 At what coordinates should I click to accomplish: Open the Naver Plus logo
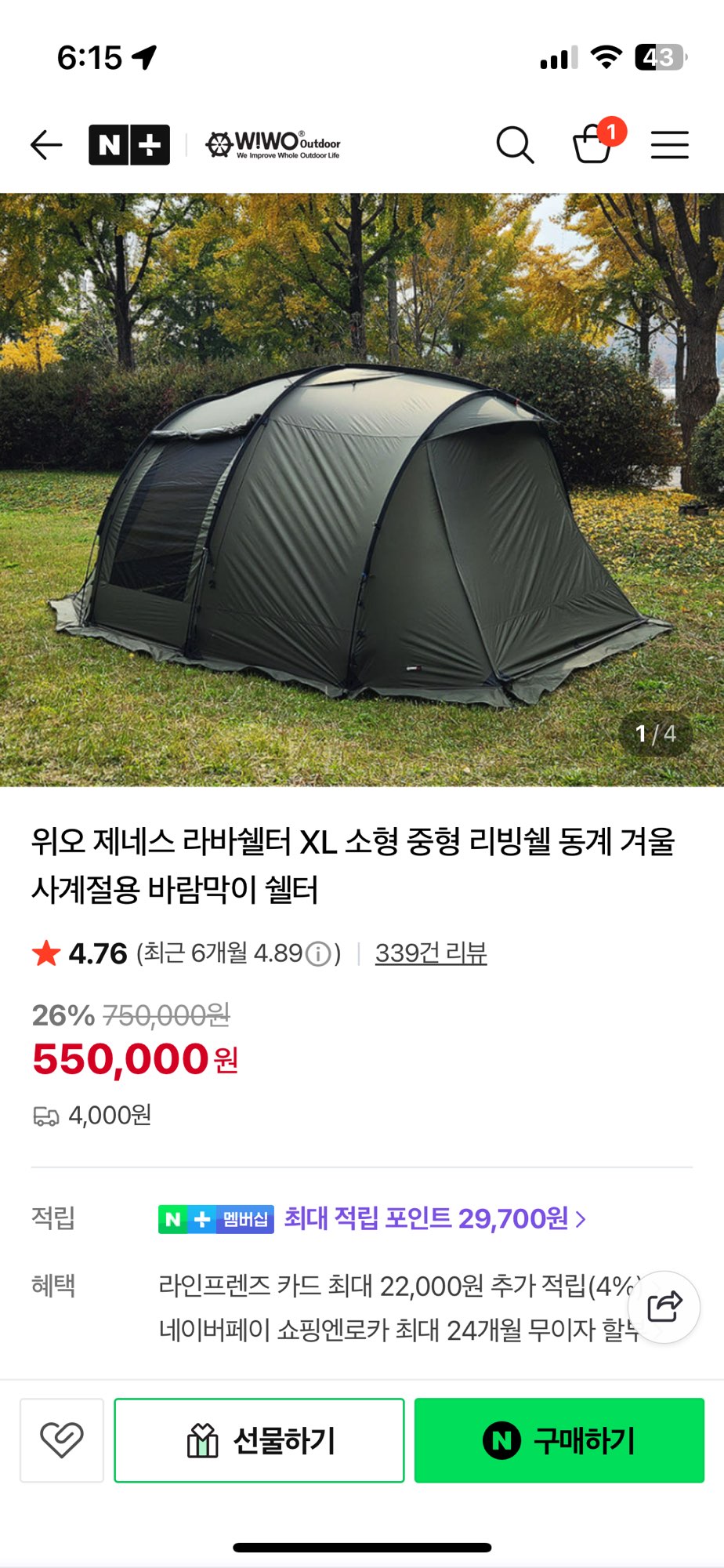129,143
